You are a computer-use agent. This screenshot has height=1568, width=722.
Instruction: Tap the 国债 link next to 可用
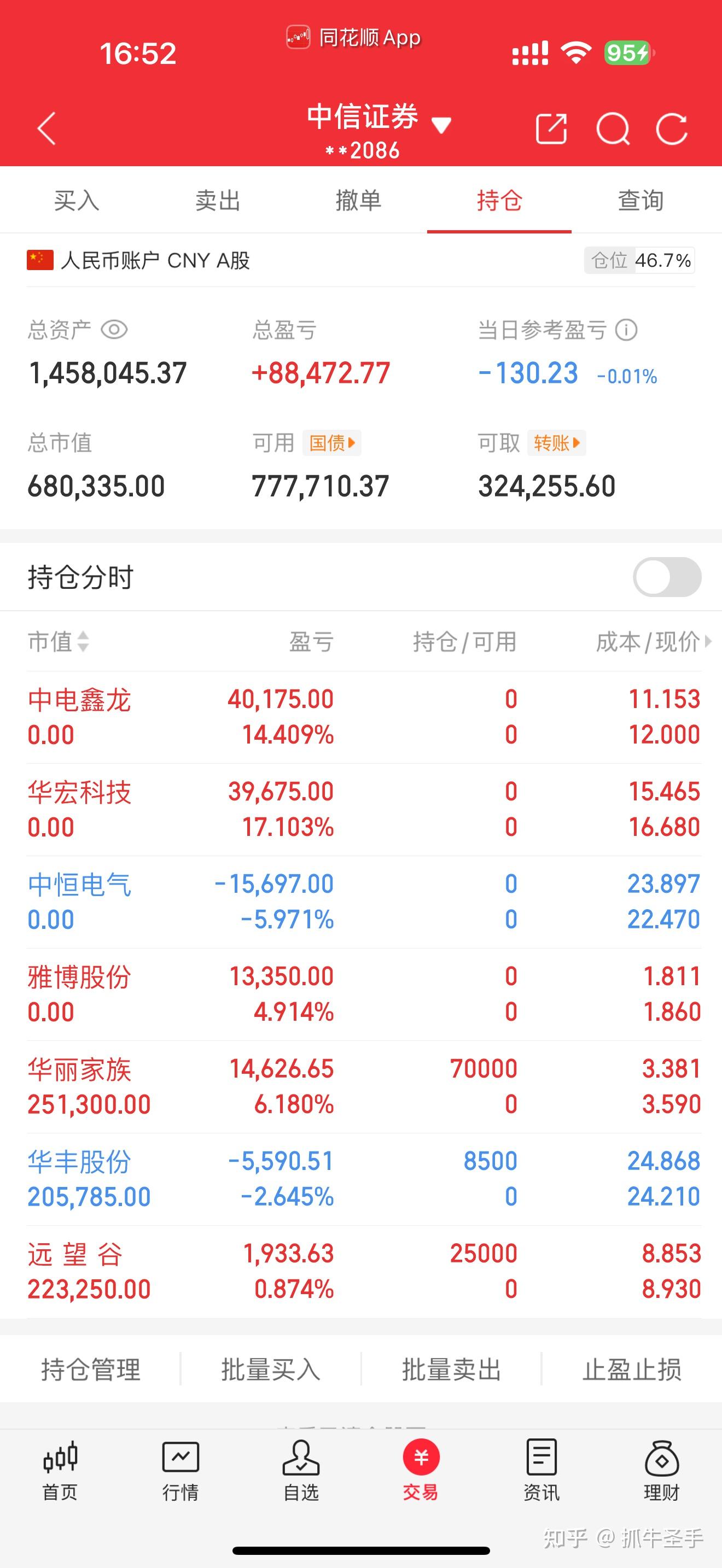pos(330,444)
